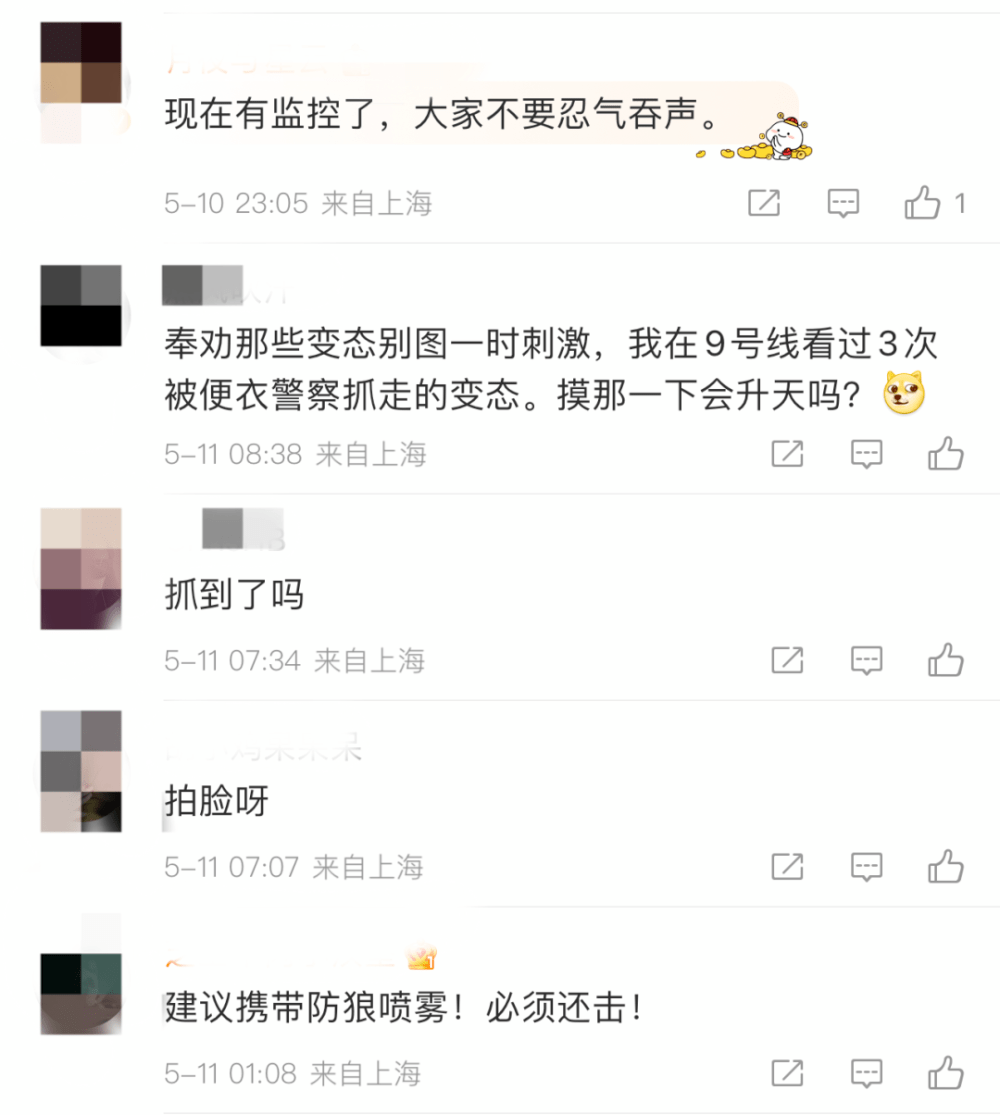The image size is (1000, 1115).
Task: Share the comment '抓到了吗'
Action: [x=787, y=660]
